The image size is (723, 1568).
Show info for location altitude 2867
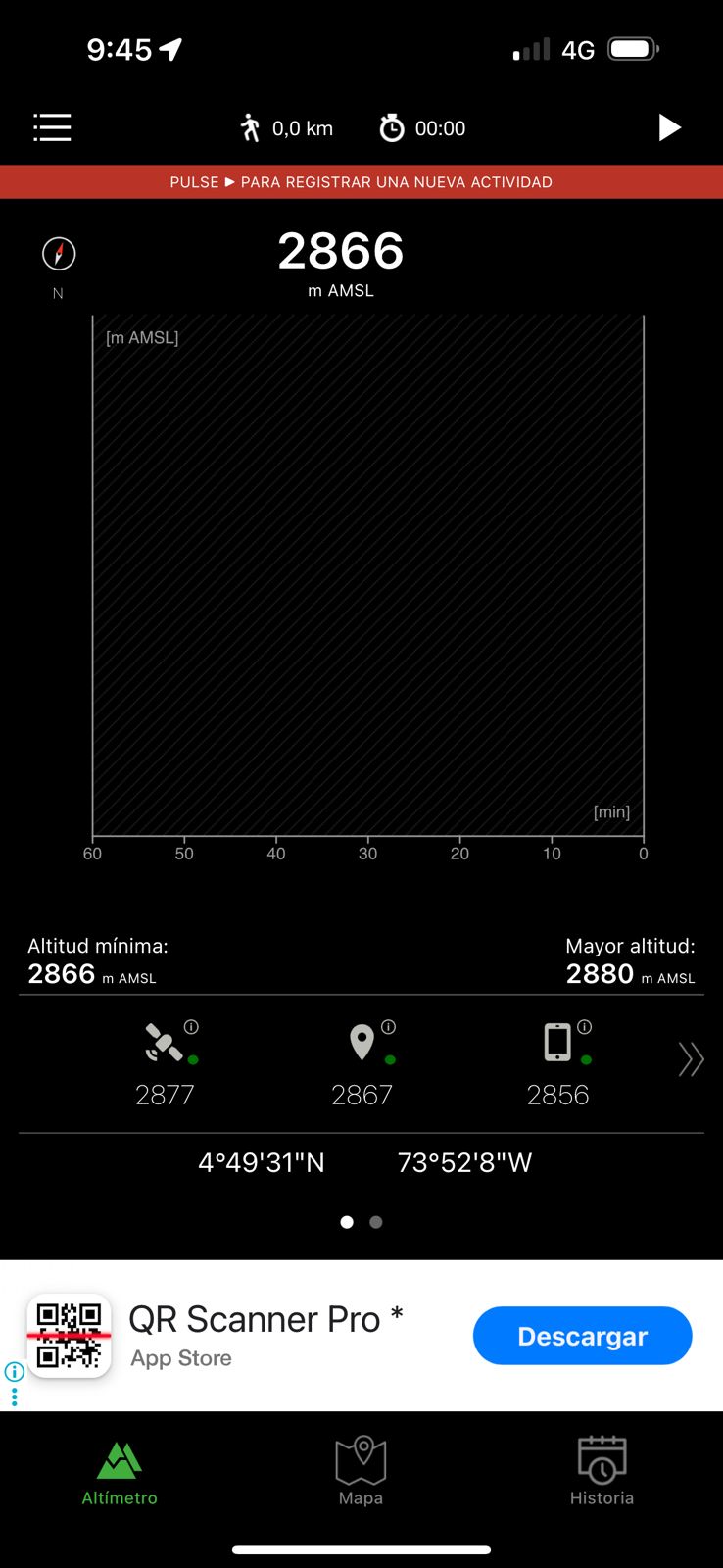coord(389,1027)
